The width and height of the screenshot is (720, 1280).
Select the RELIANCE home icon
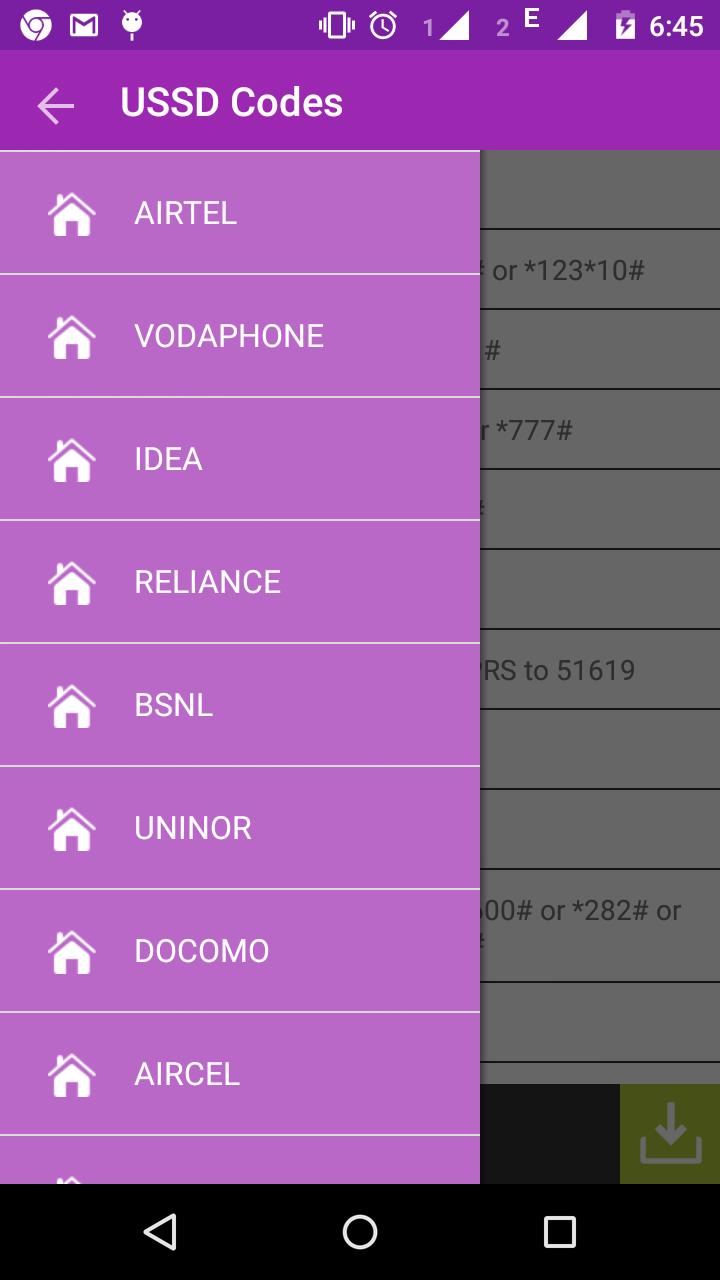(x=70, y=581)
